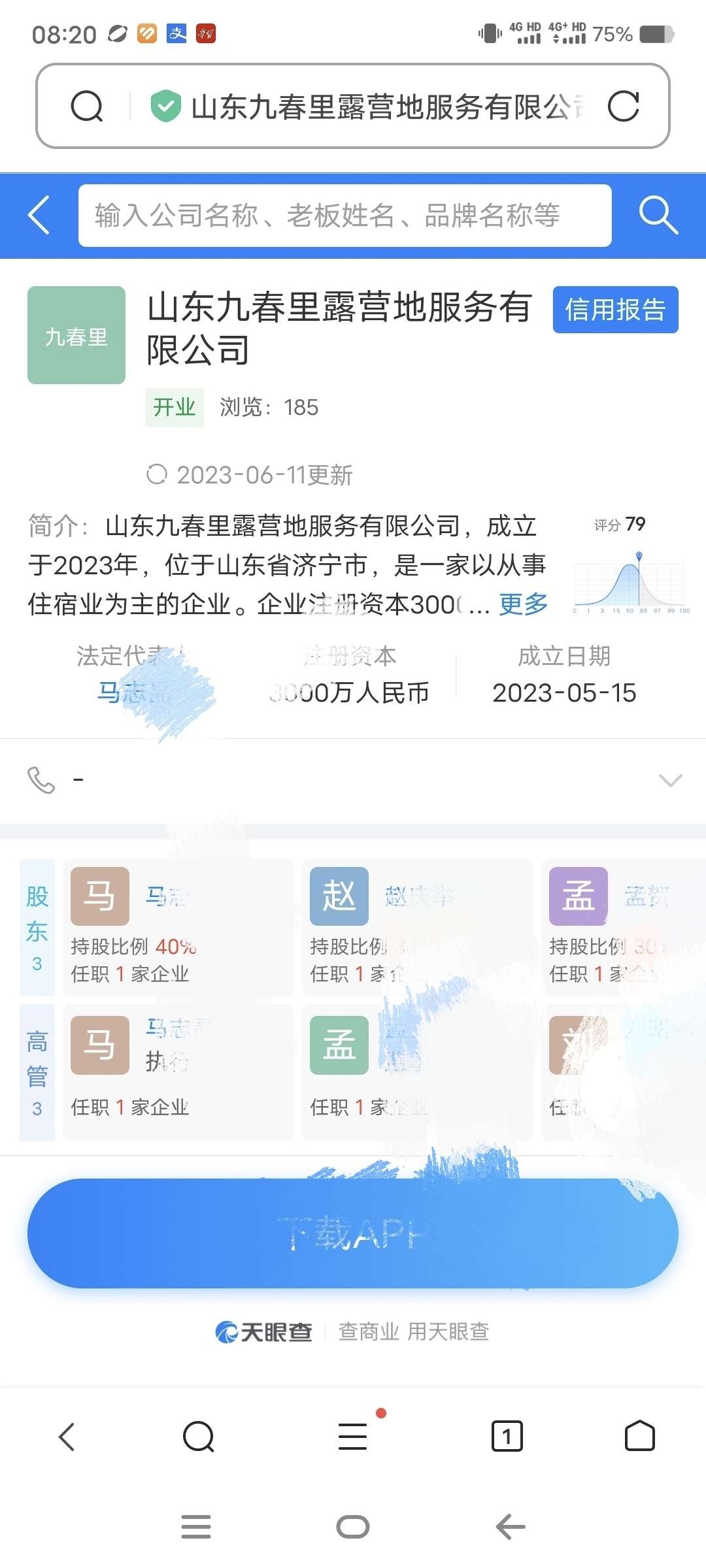
Task: Show open browser tabs
Action: 507,1436
